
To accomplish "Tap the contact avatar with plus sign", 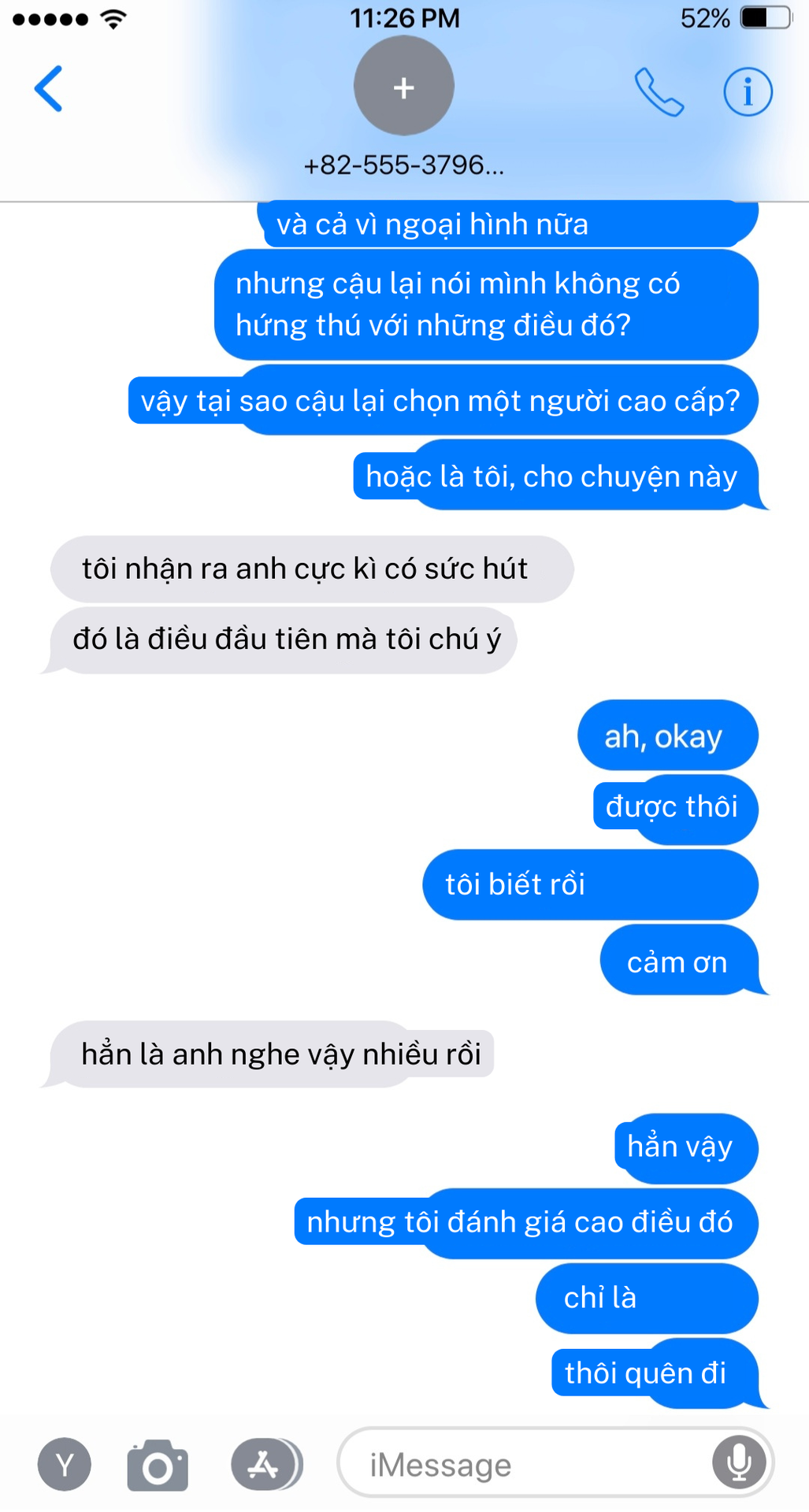I will point(404,86).
